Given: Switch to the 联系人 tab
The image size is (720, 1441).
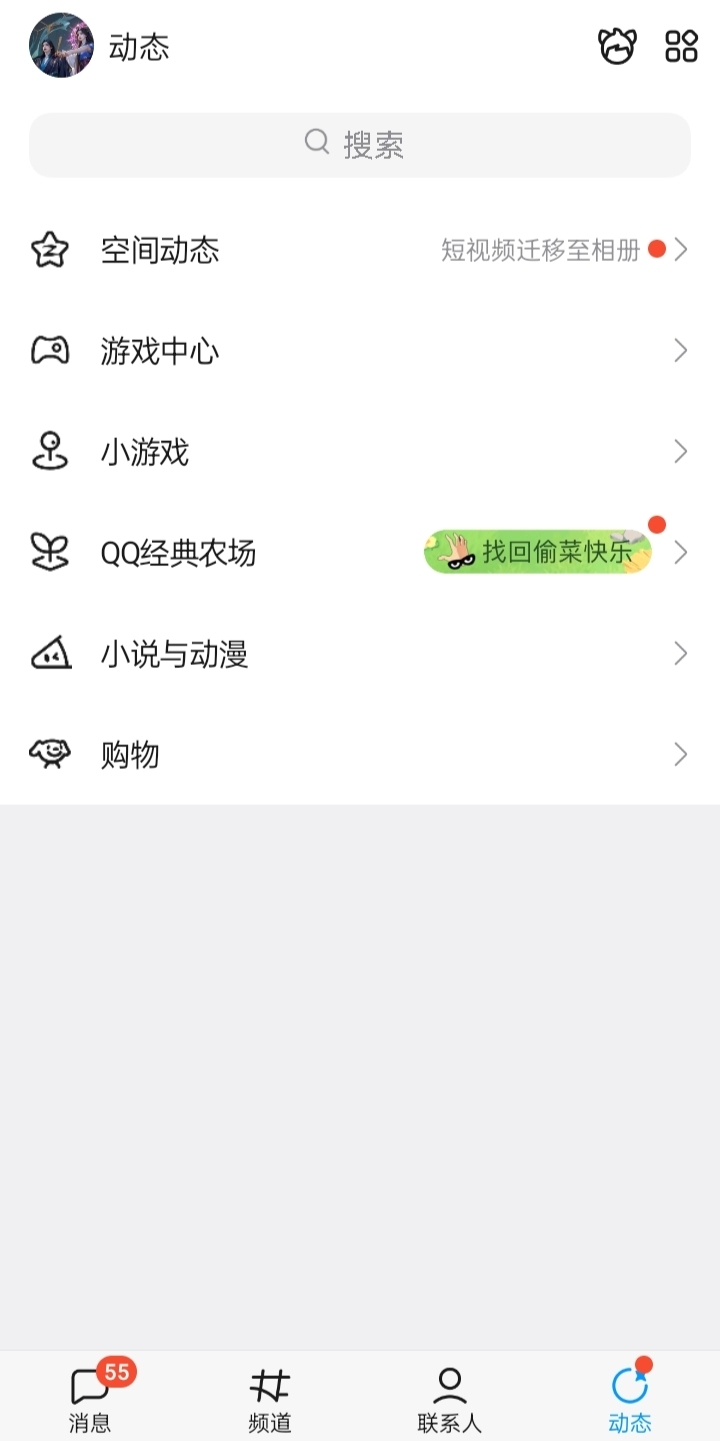Looking at the screenshot, I should point(450,1398).
